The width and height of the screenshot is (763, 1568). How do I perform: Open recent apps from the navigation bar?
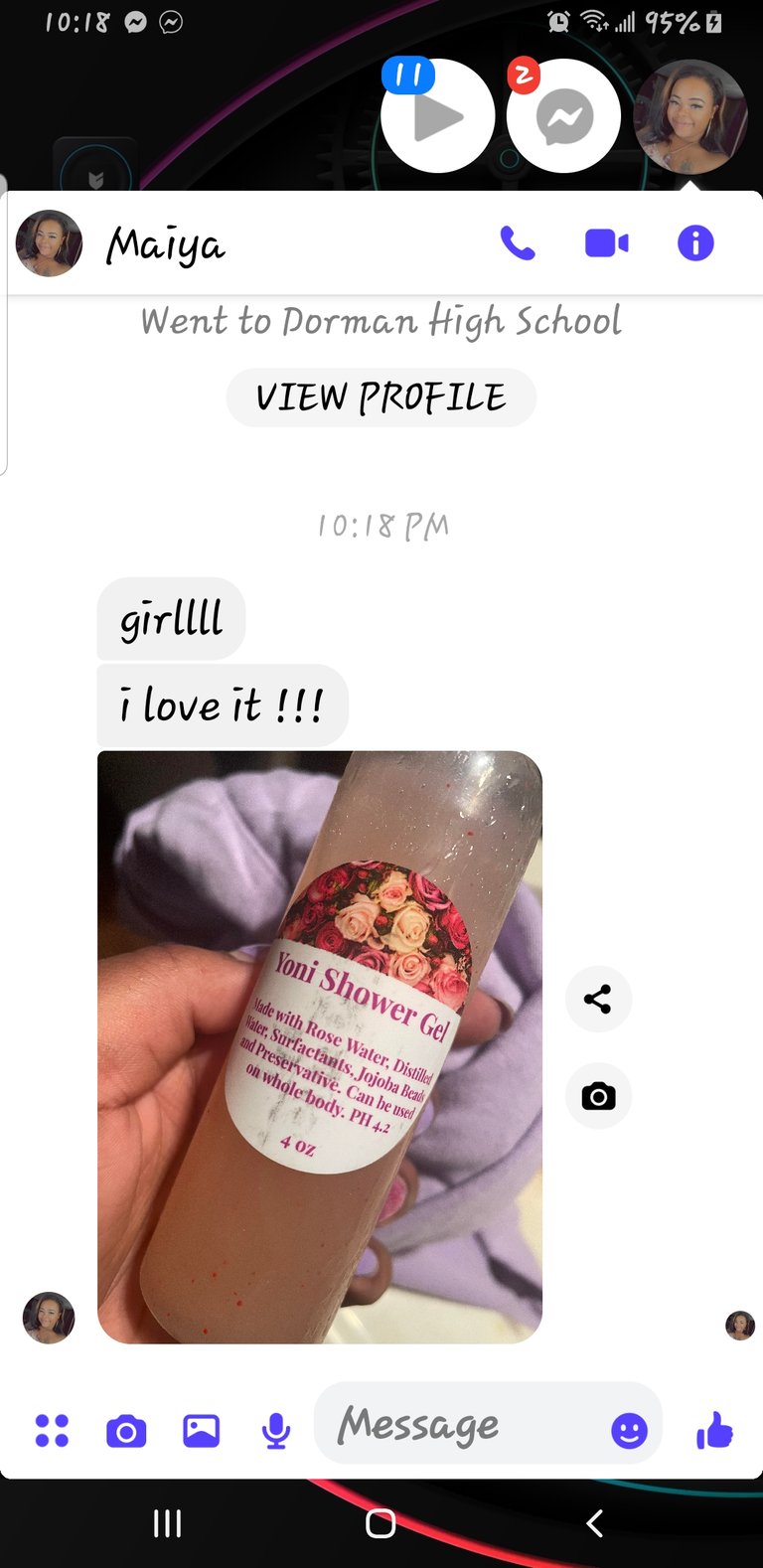[x=167, y=1523]
